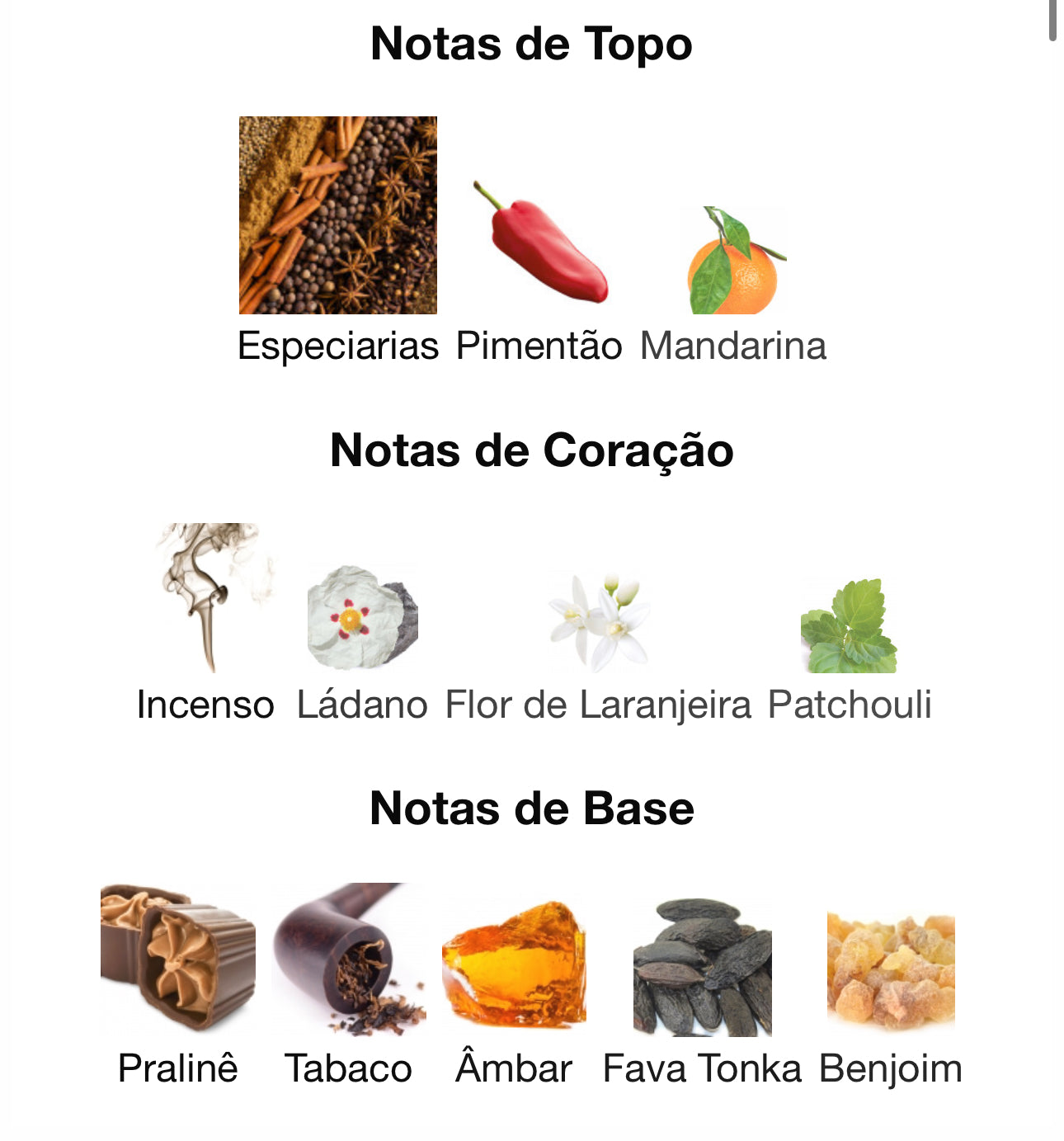The width and height of the screenshot is (1064, 1141).
Task: Open the Âmbar note
Action: pyautogui.click(x=514, y=965)
